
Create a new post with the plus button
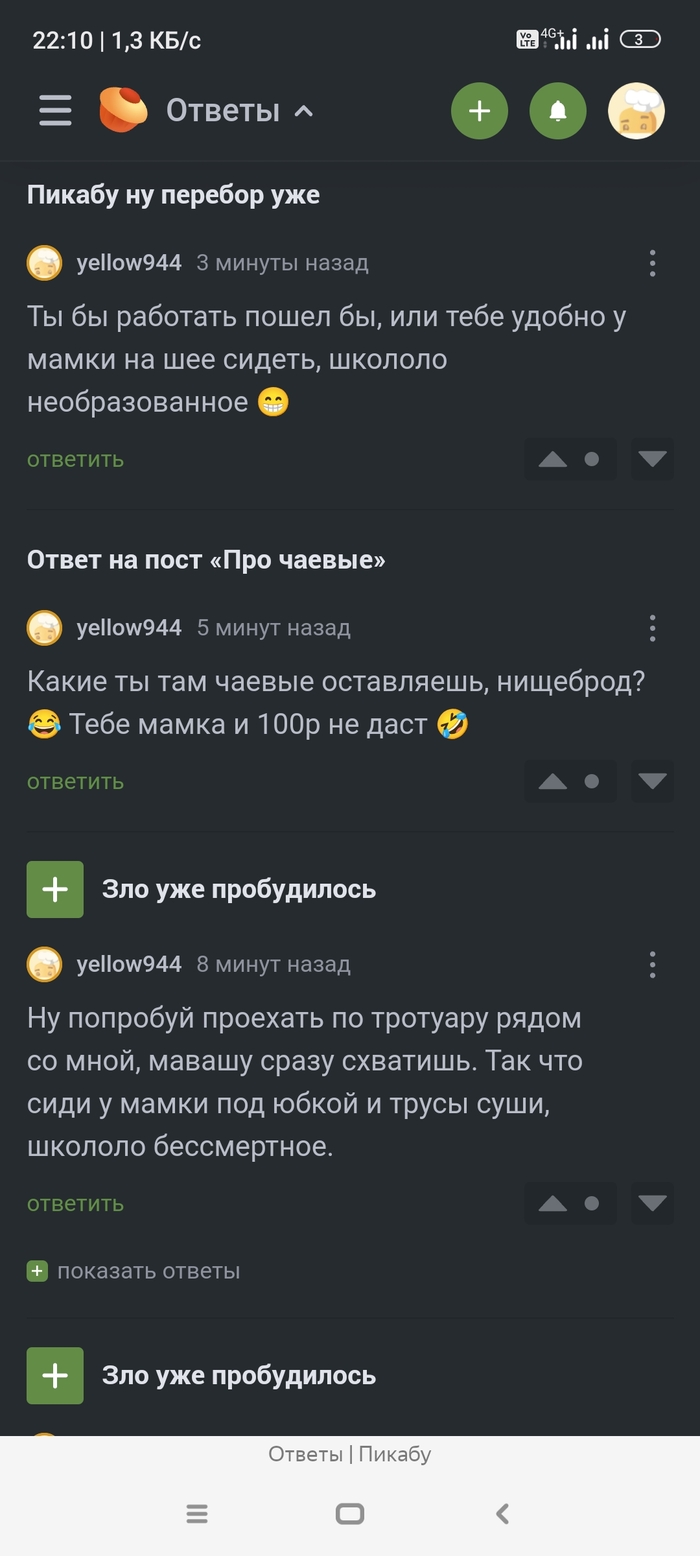click(479, 111)
